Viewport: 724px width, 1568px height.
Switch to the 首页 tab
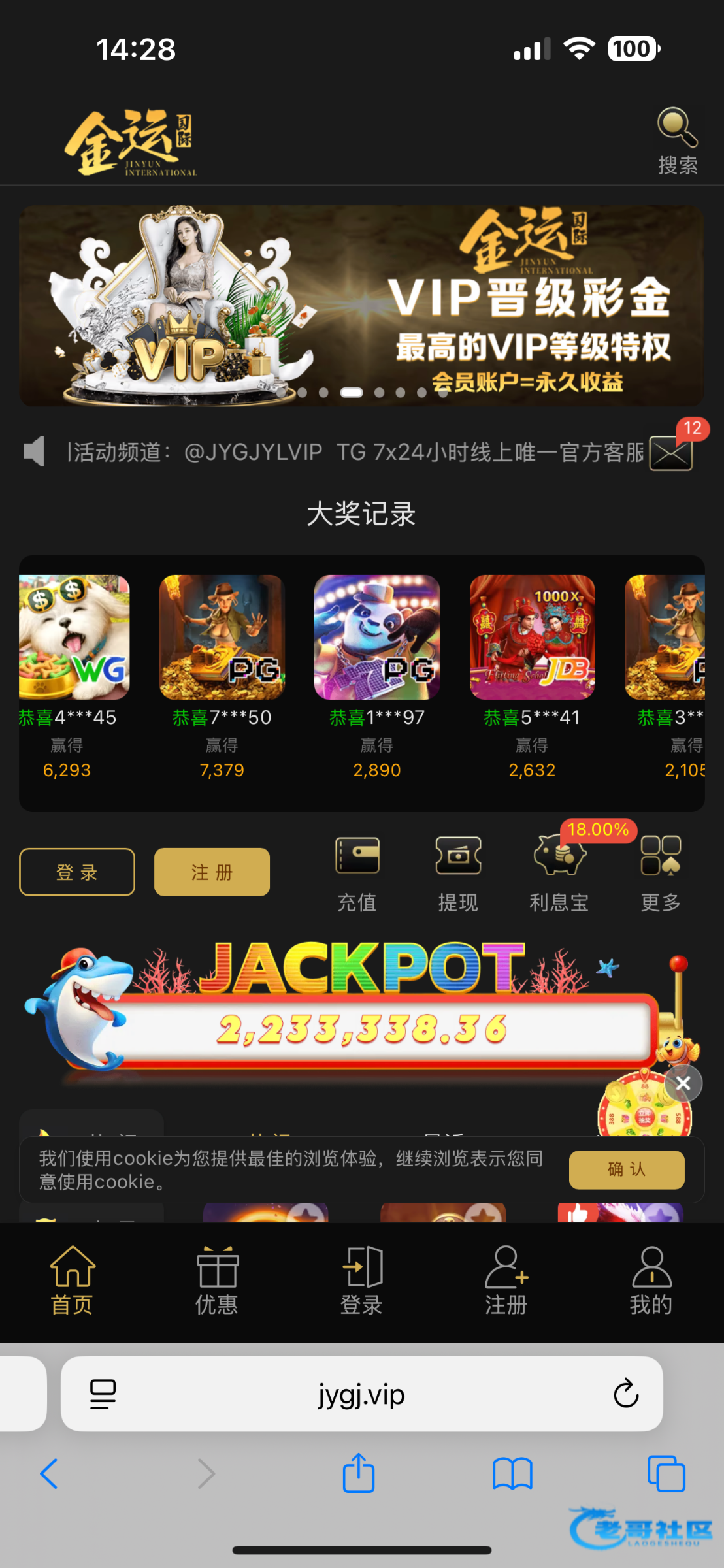(72, 1281)
